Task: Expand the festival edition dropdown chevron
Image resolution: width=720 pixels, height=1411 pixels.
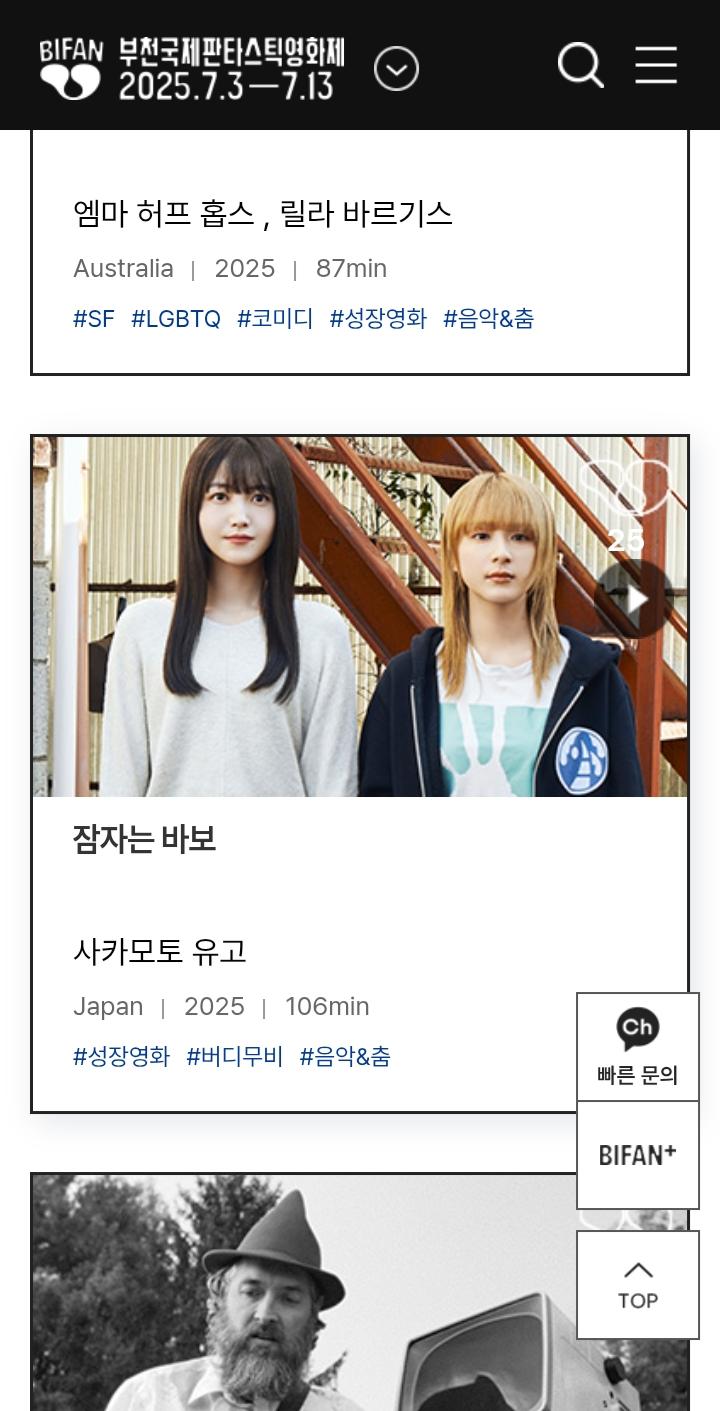Action: (x=396, y=69)
